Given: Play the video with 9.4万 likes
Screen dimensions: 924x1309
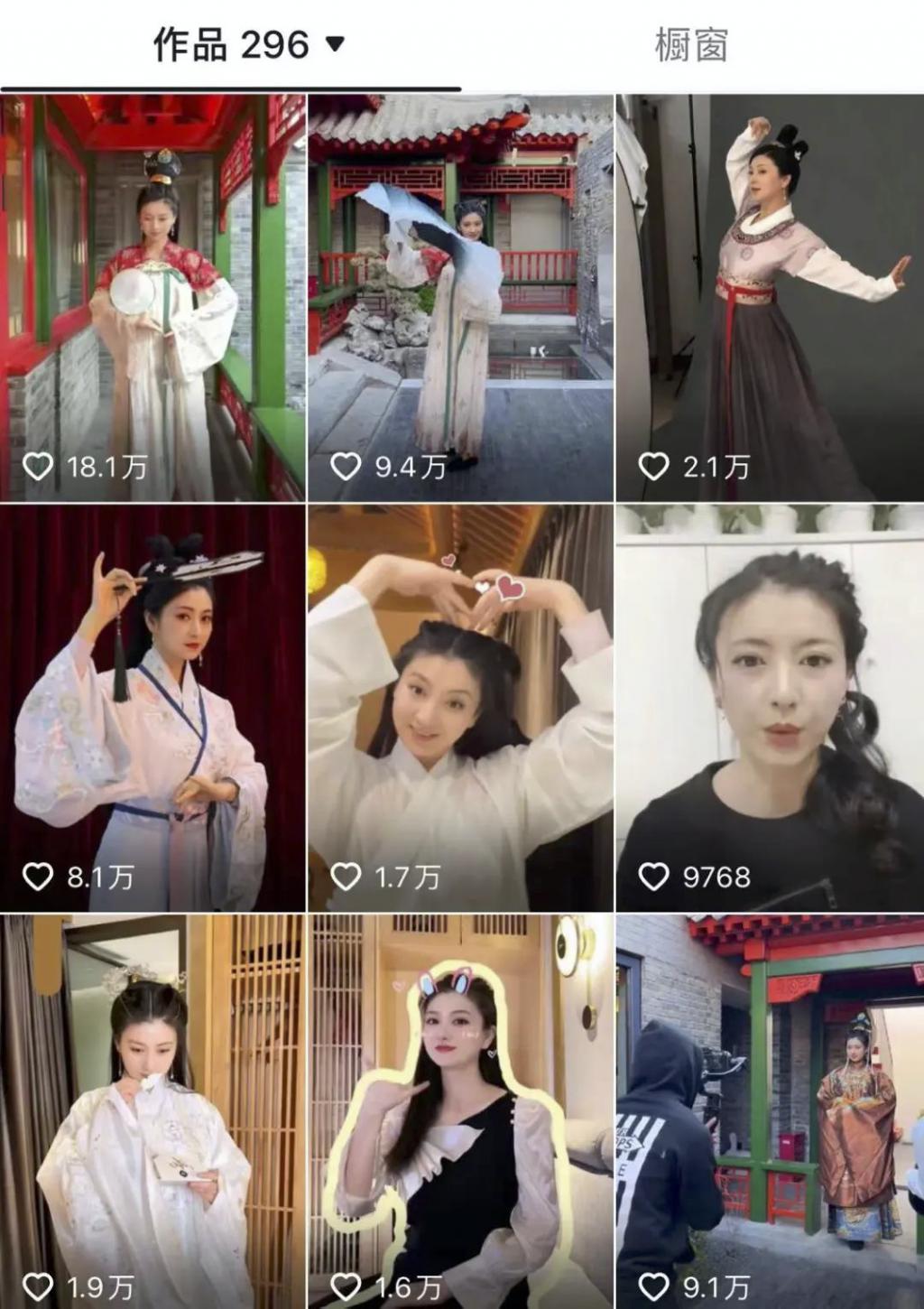Looking at the screenshot, I should [461, 298].
